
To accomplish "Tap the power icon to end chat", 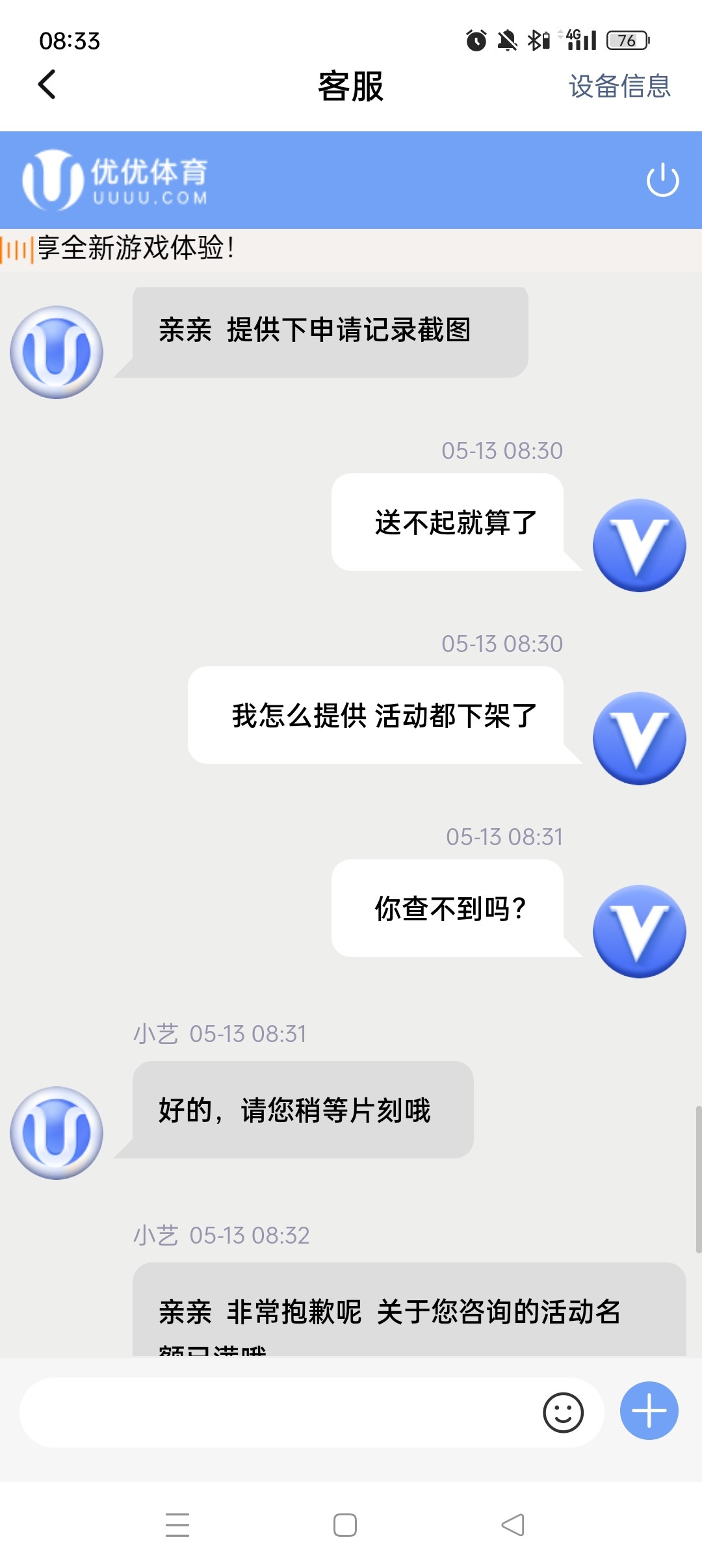I will point(662,180).
